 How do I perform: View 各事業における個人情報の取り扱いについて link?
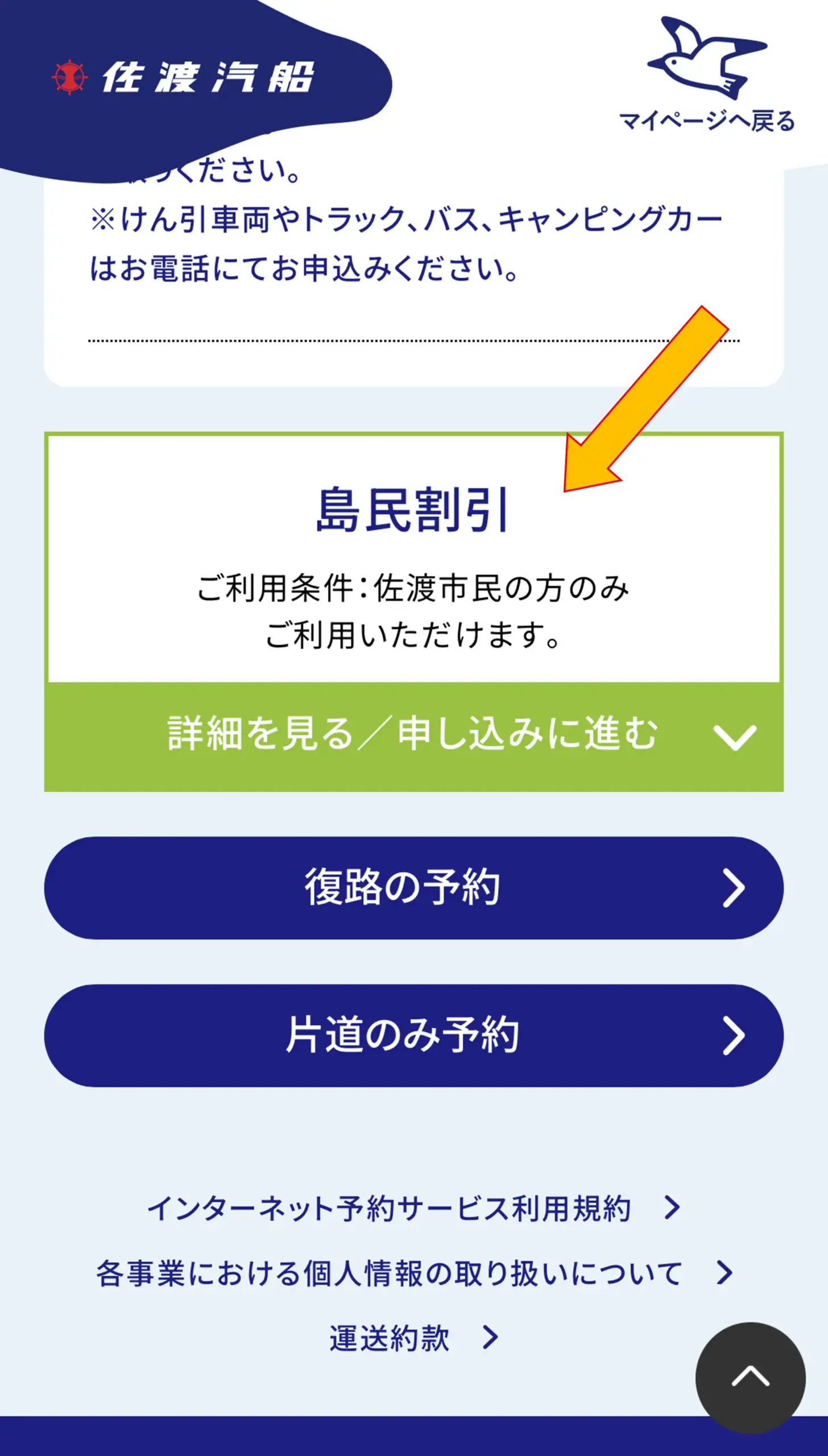click(x=413, y=1273)
